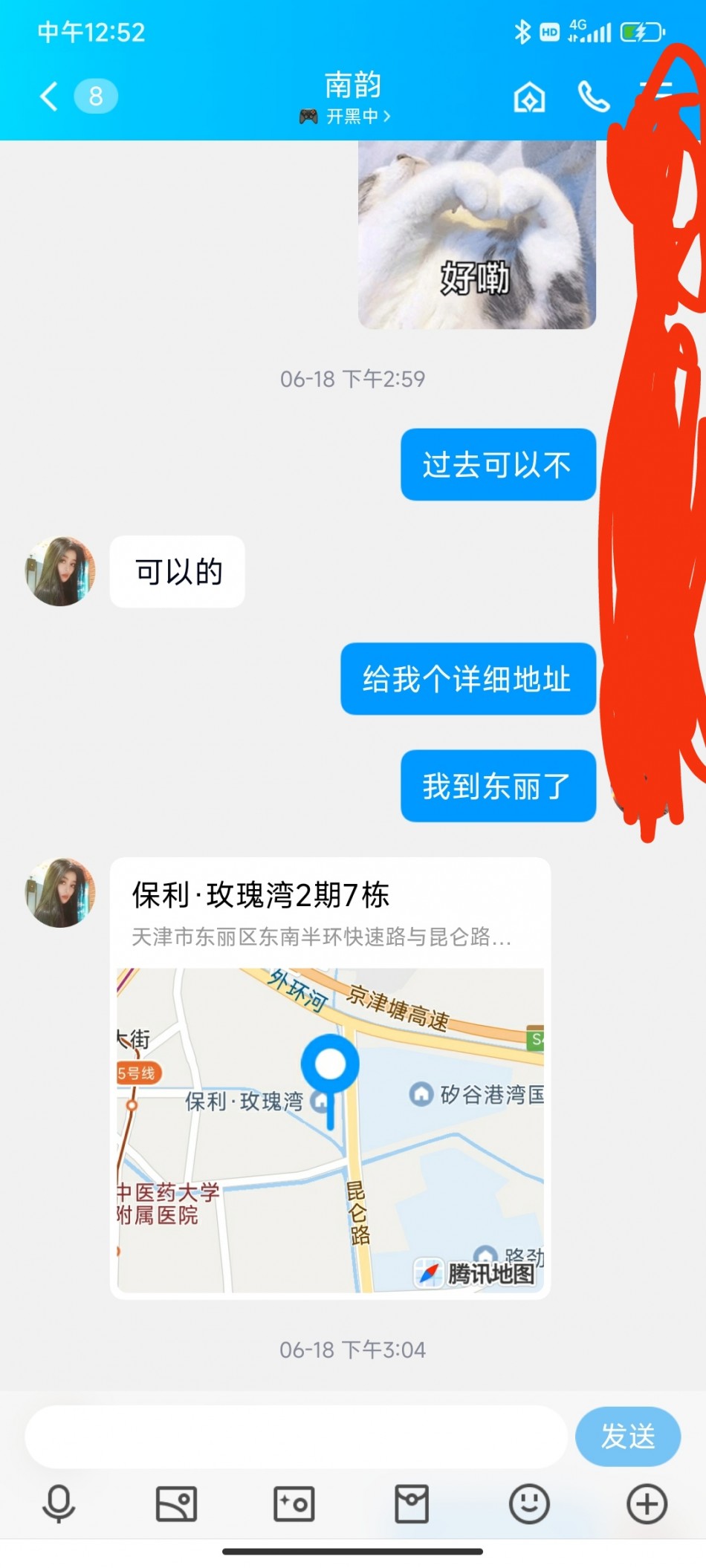Open the 好嘞 cat sticker image
The image size is (706, 1568).
point(477,235)
